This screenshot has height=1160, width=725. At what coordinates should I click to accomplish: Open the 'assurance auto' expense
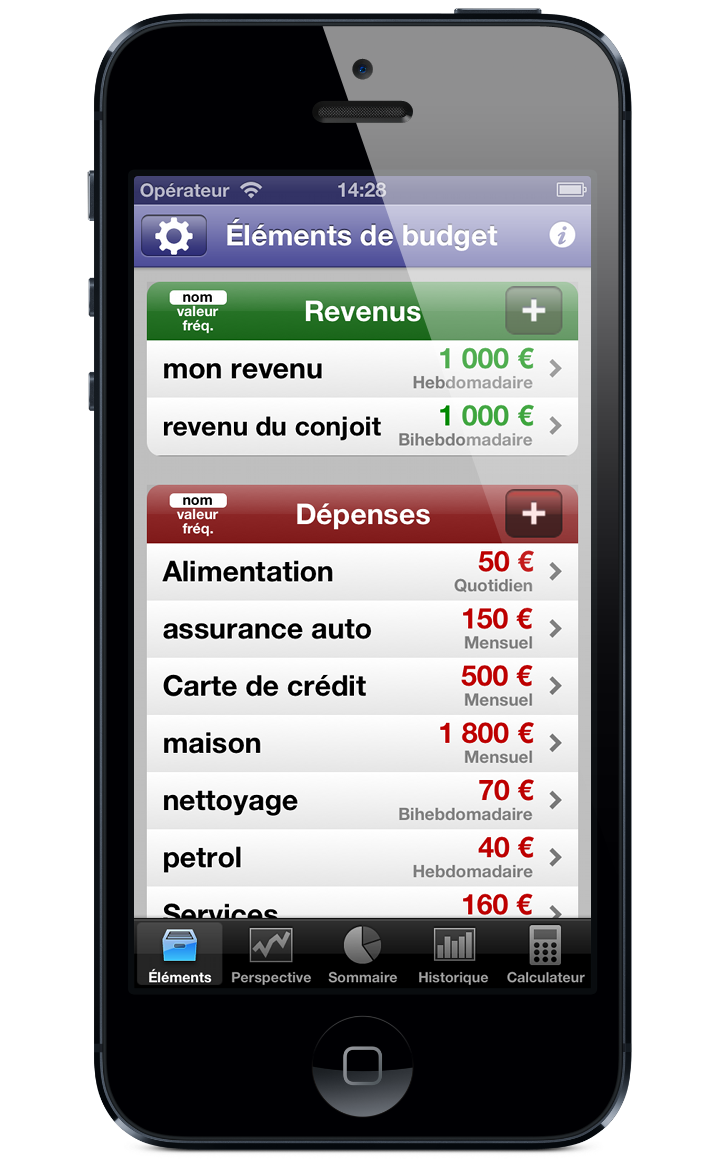coord(362,629)
